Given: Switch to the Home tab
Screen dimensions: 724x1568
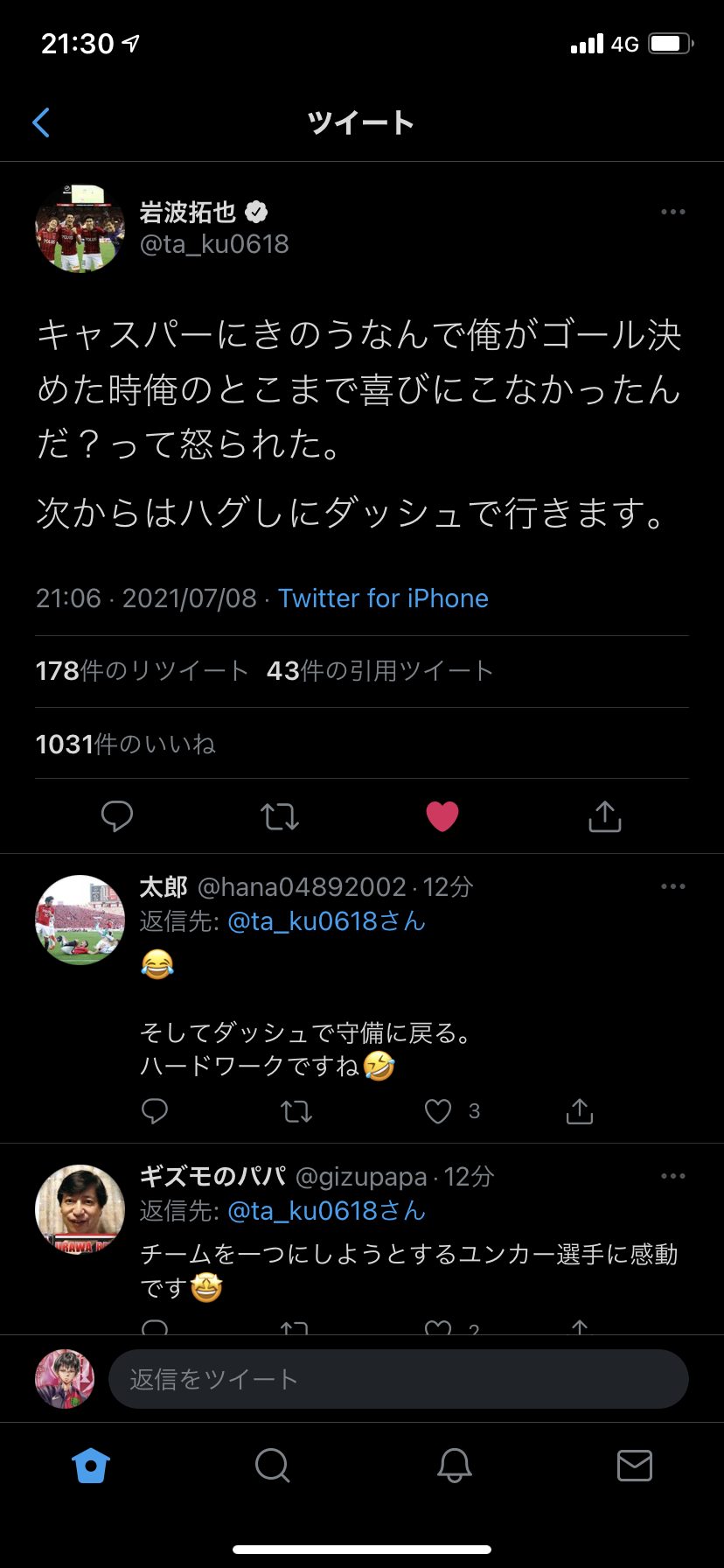Looking at the screenshot, I should coord(91,1465).
